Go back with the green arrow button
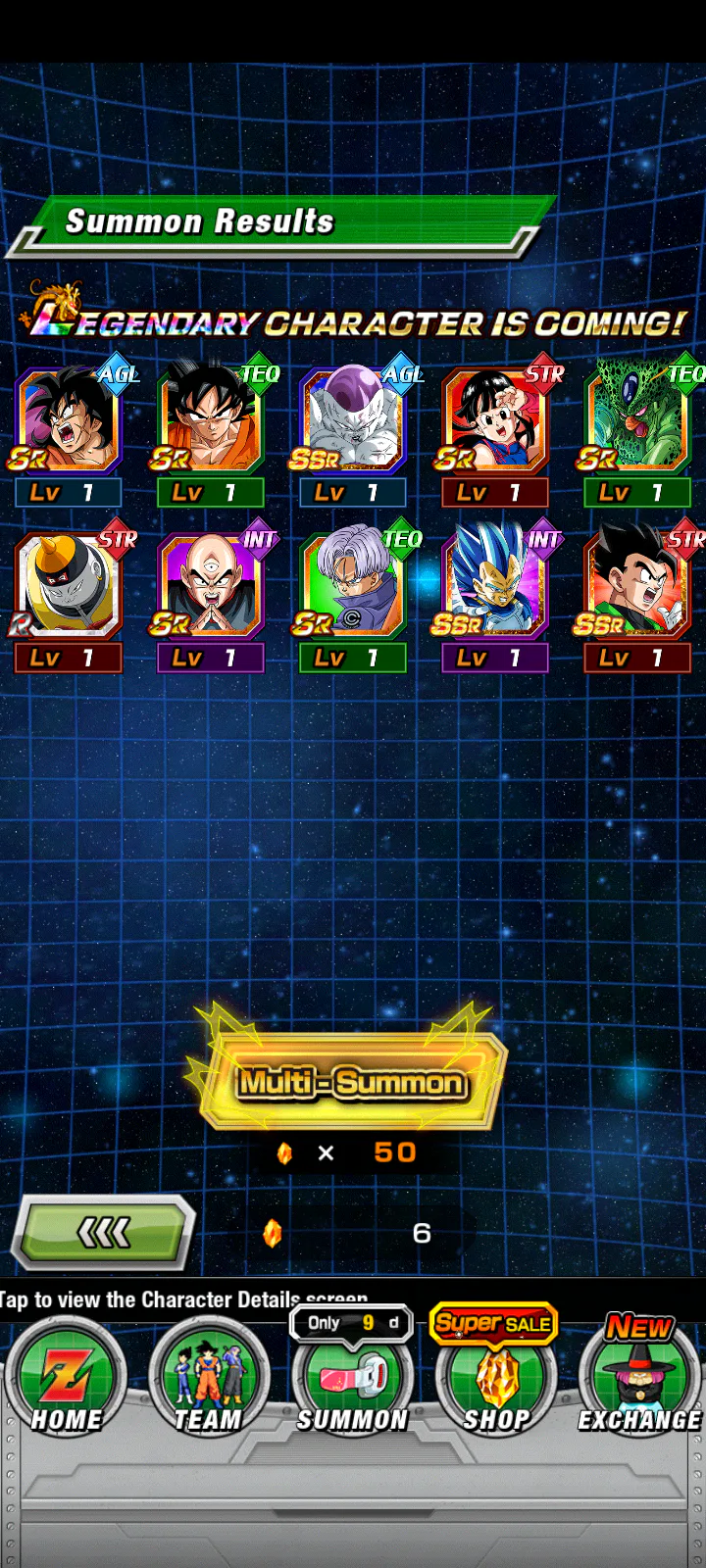Viewport: 706px width, 1568px height. (x=102, y=1232)
